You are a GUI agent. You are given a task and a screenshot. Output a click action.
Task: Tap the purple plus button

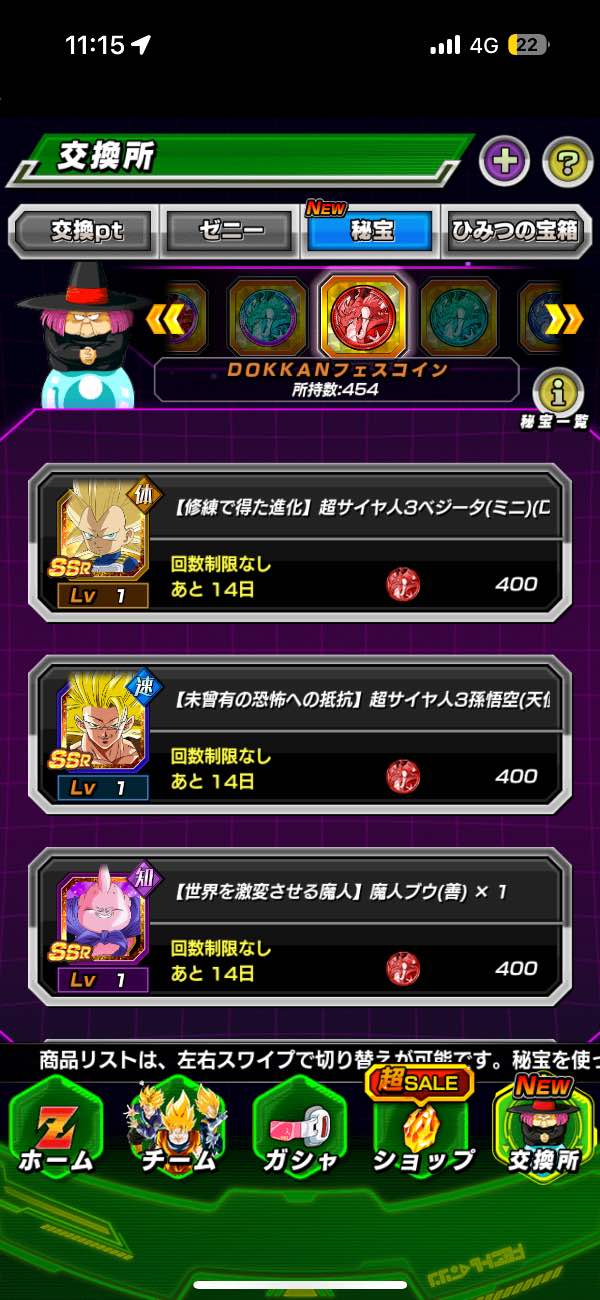(x=504, y=163)
